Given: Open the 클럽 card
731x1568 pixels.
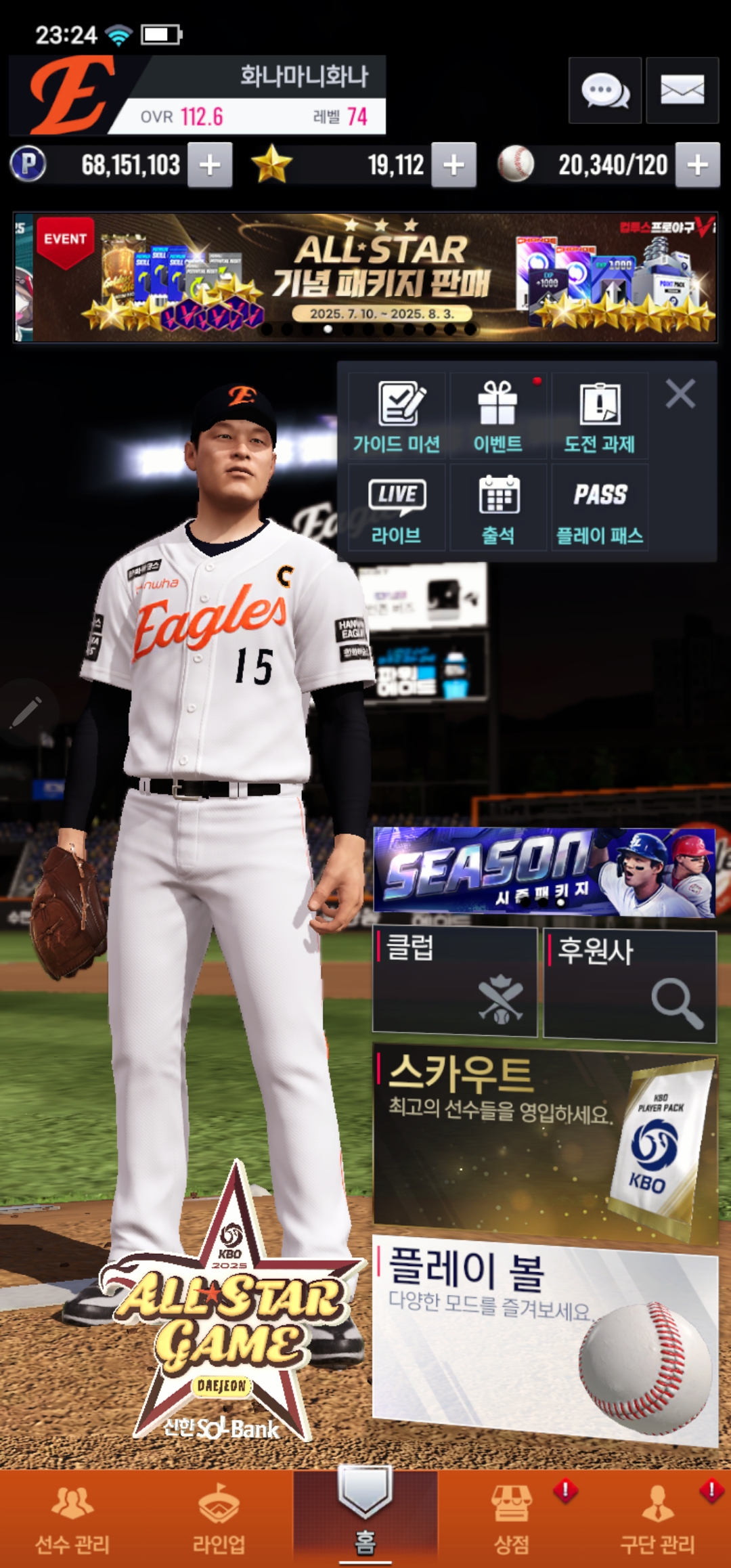Looking at the screenshot, I should coord(455,982).
